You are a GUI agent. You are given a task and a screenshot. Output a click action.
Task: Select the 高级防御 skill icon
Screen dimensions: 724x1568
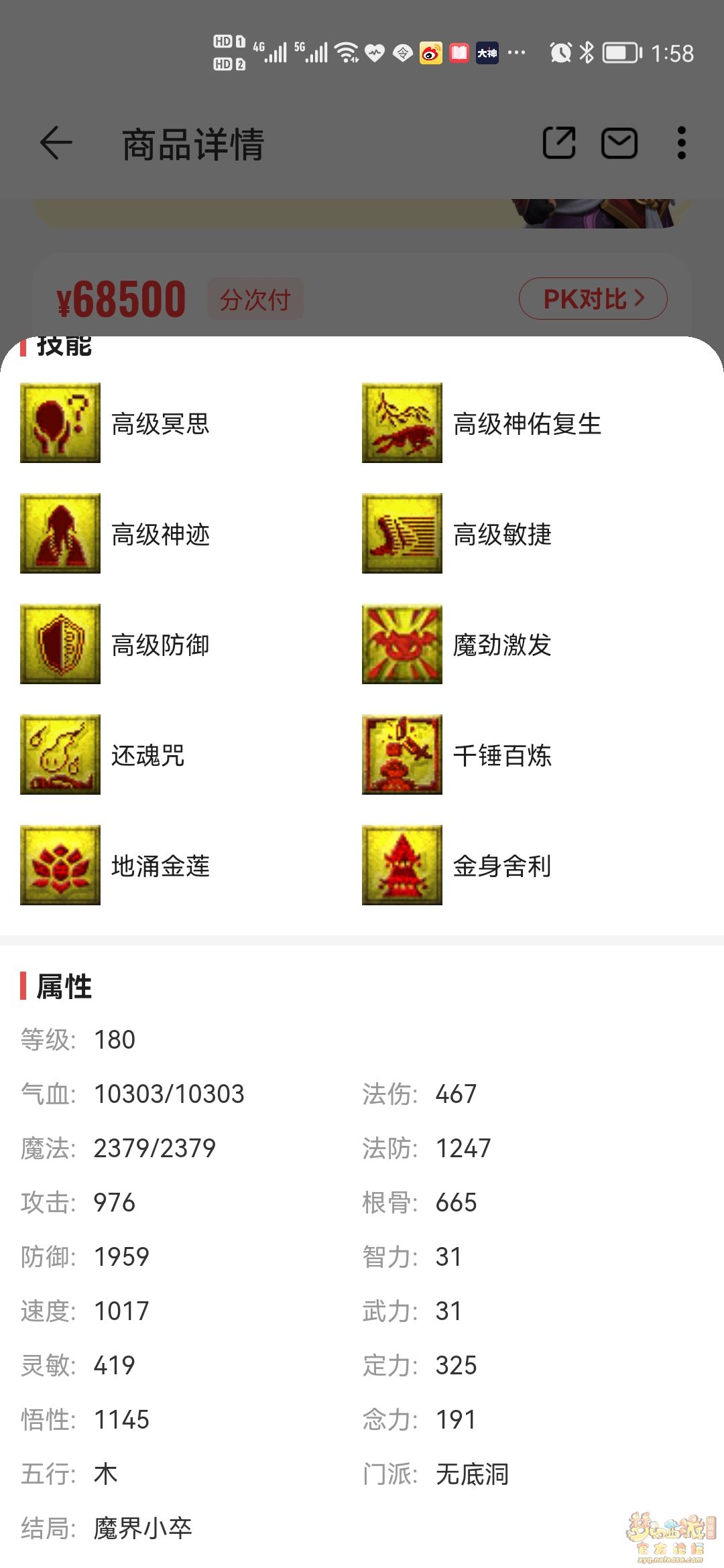coord(60,644)
